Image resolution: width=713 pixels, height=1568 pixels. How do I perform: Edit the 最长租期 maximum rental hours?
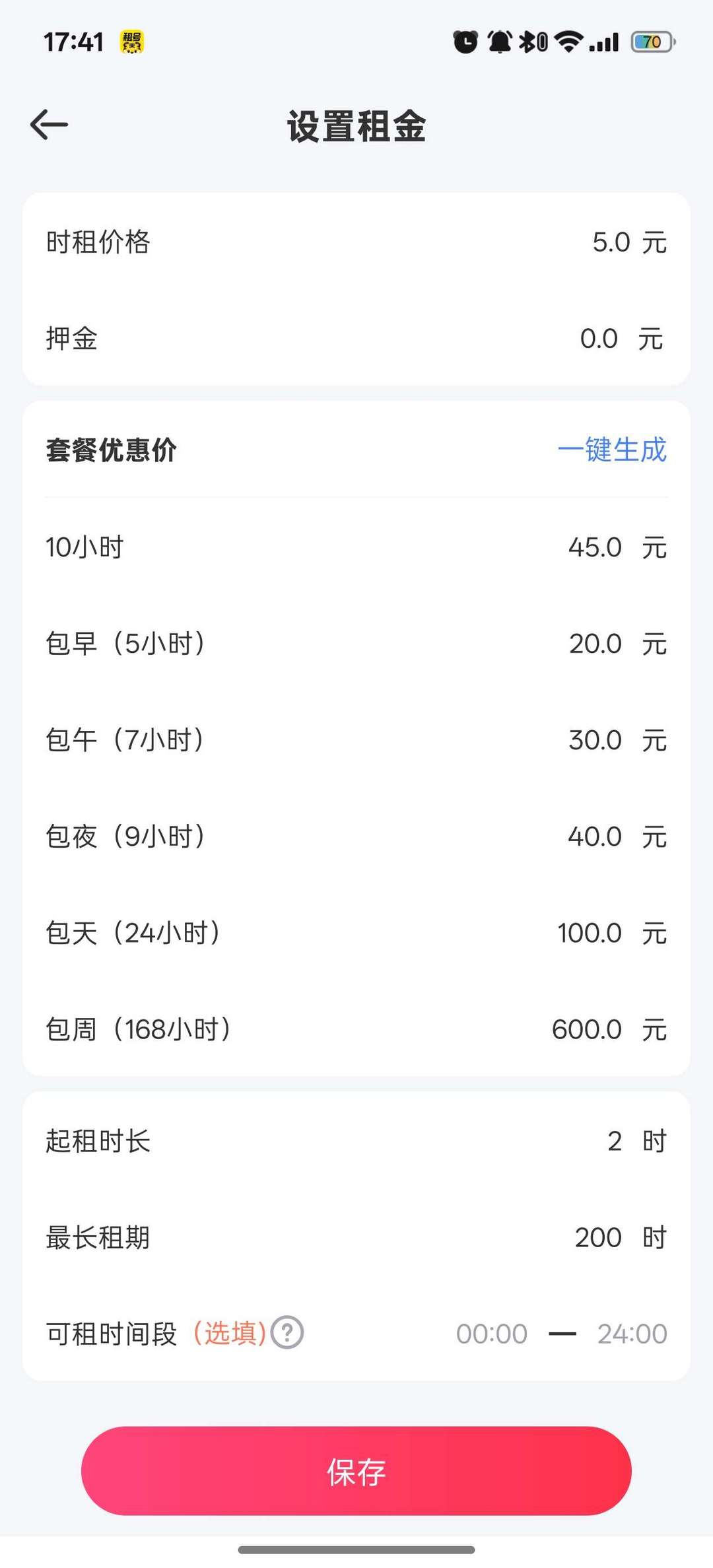click(598, 1238)
